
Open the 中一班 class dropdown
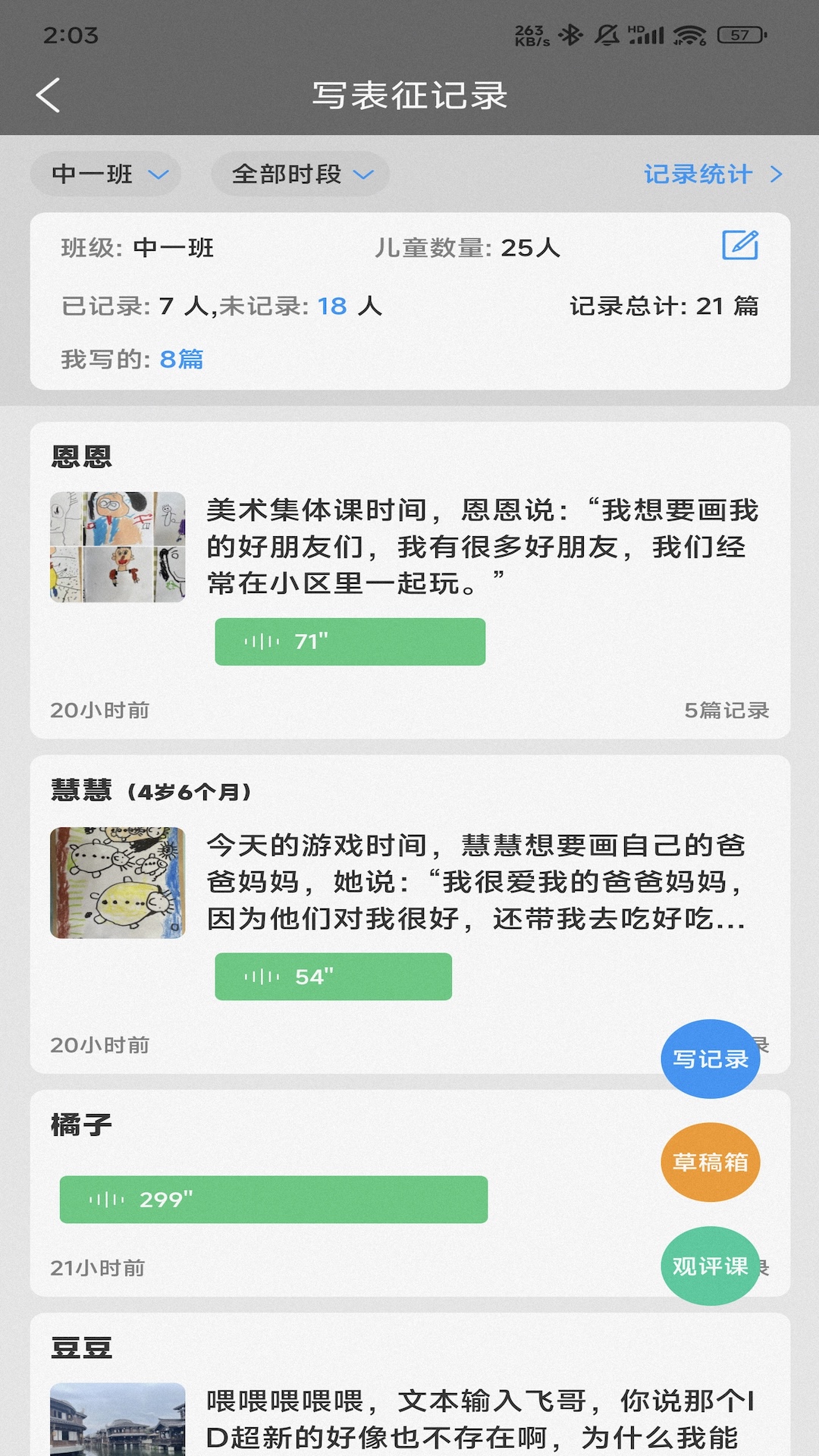105,174
